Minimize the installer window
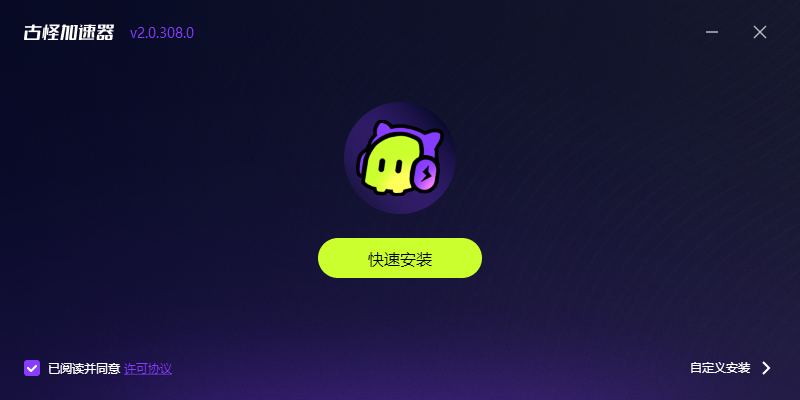The width and height of the screenshot is (800, 400). coord(712,32)
